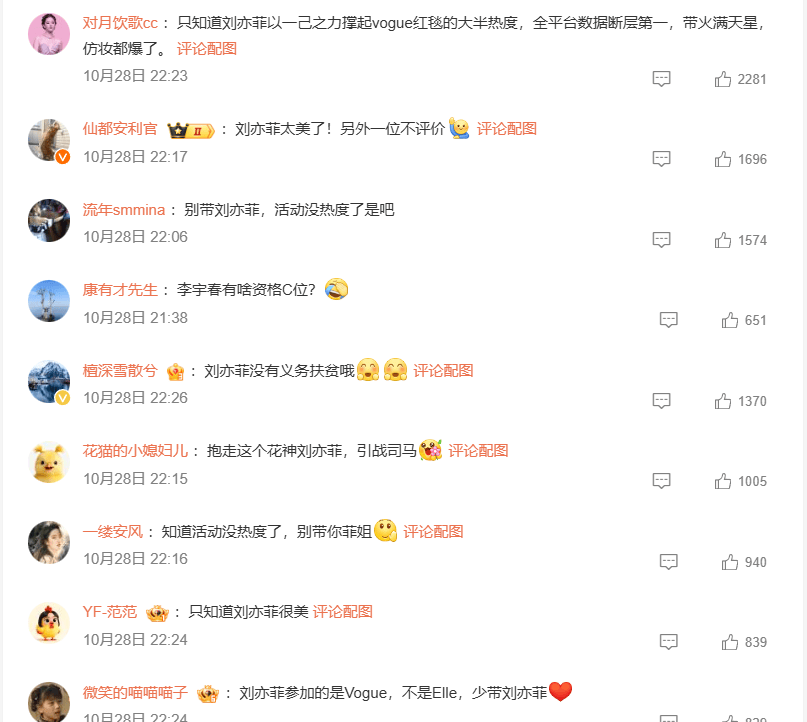Open 康有才先生's profile avatar

coord(49,301)
